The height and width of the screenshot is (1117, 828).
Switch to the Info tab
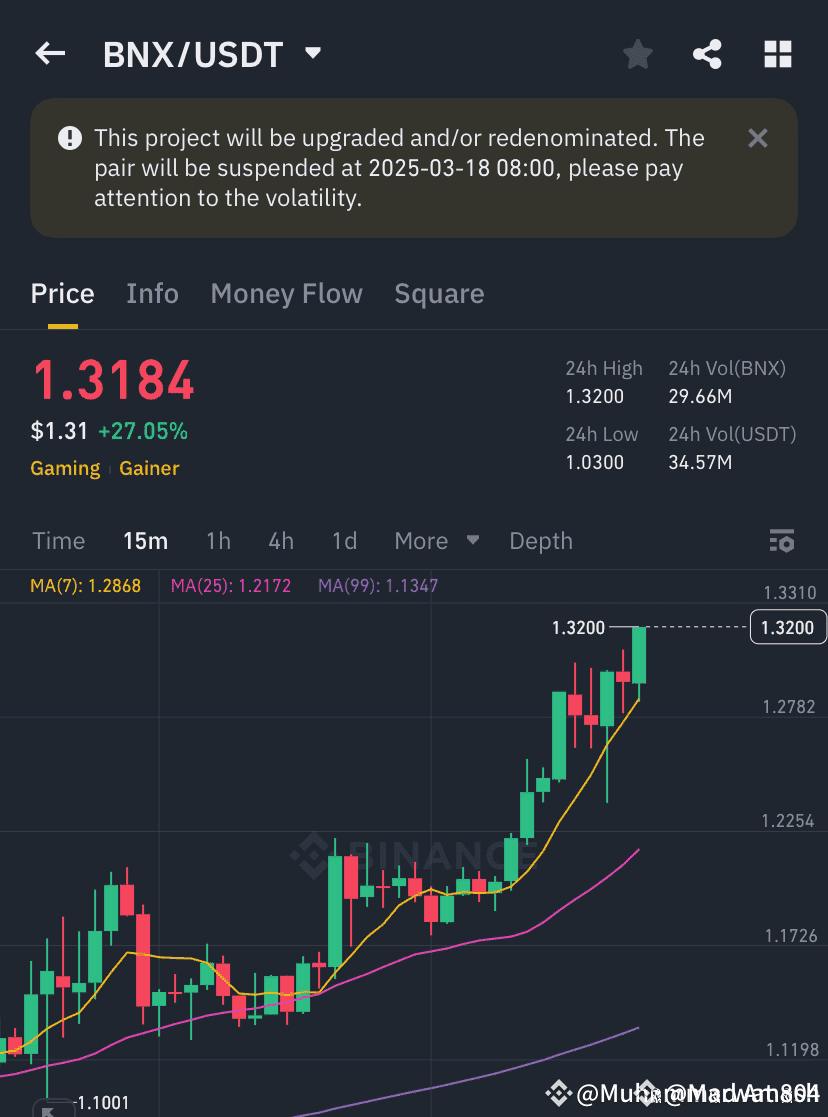point(152,293)
